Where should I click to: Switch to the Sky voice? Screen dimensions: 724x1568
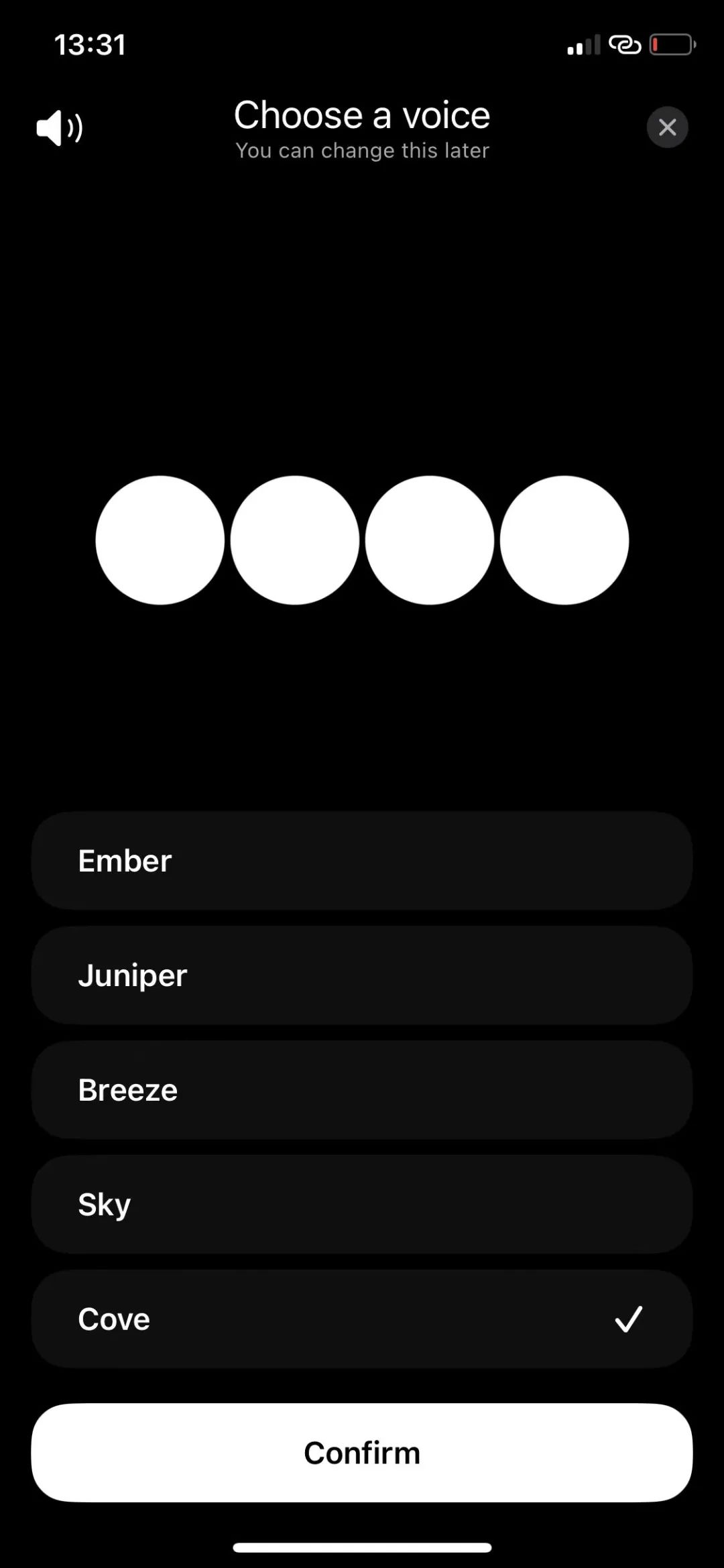pyautogui.click(x=362, y=1205)
